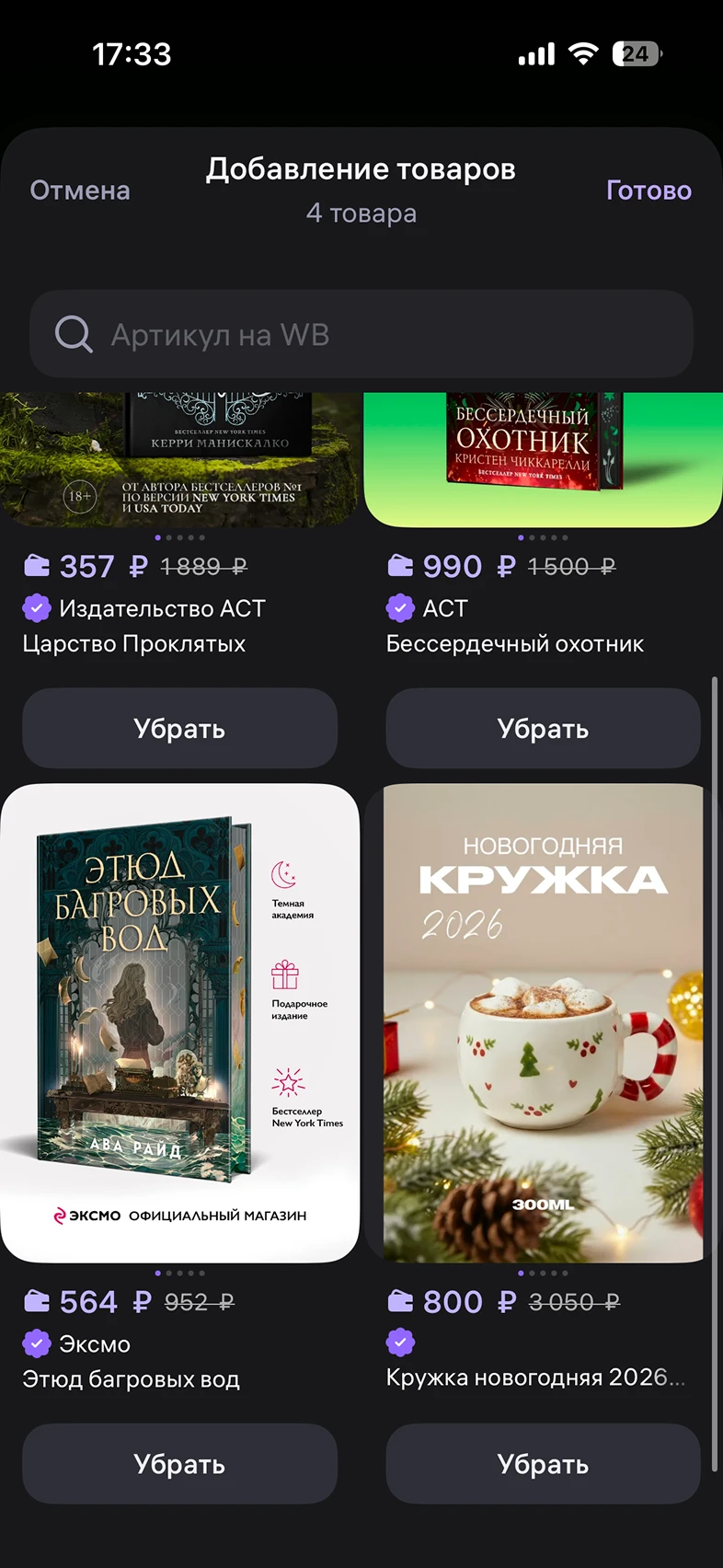Screen dimensions: 723x1568
Task: Open the Царство Проклятых product image
Action: click(179, 458)
